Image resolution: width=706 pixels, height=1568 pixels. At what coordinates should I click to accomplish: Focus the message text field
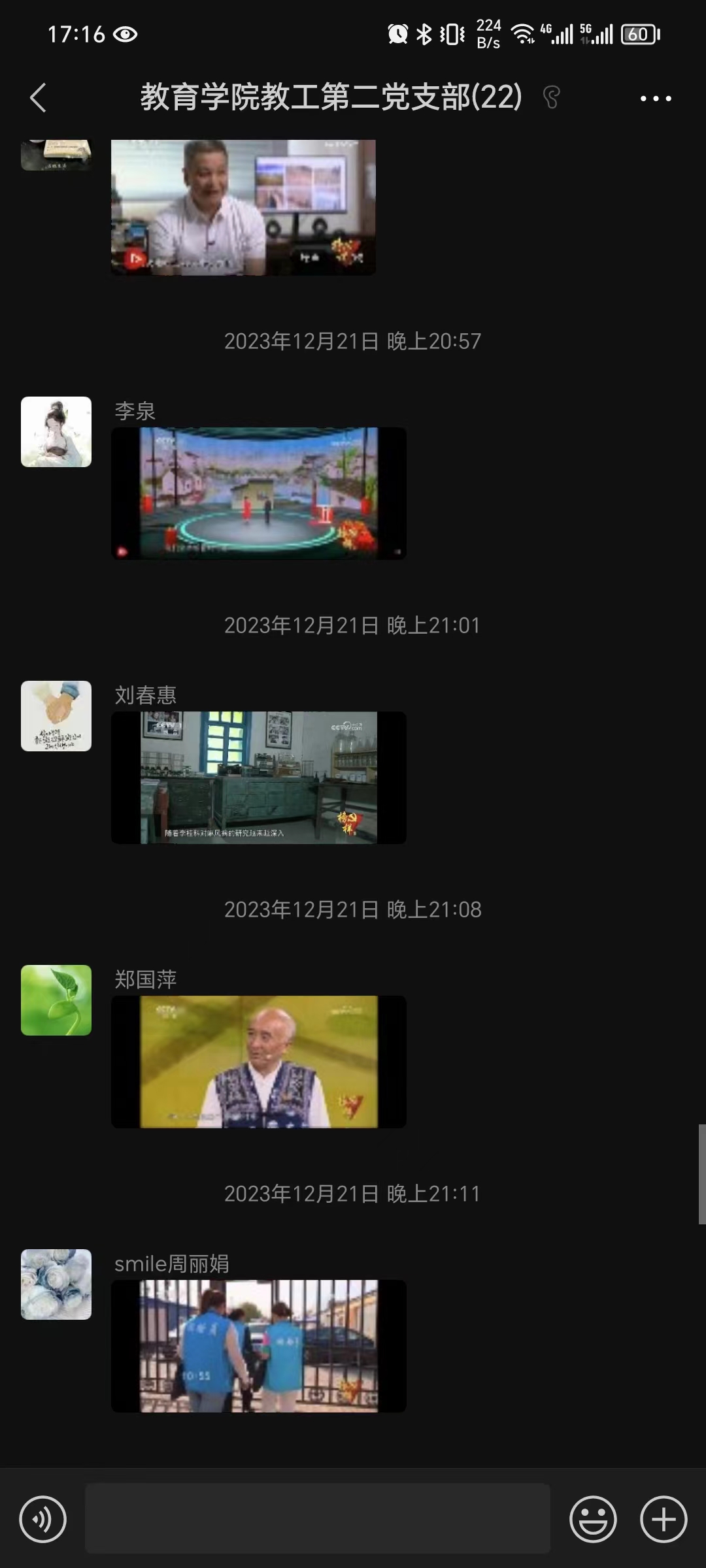317,1518
